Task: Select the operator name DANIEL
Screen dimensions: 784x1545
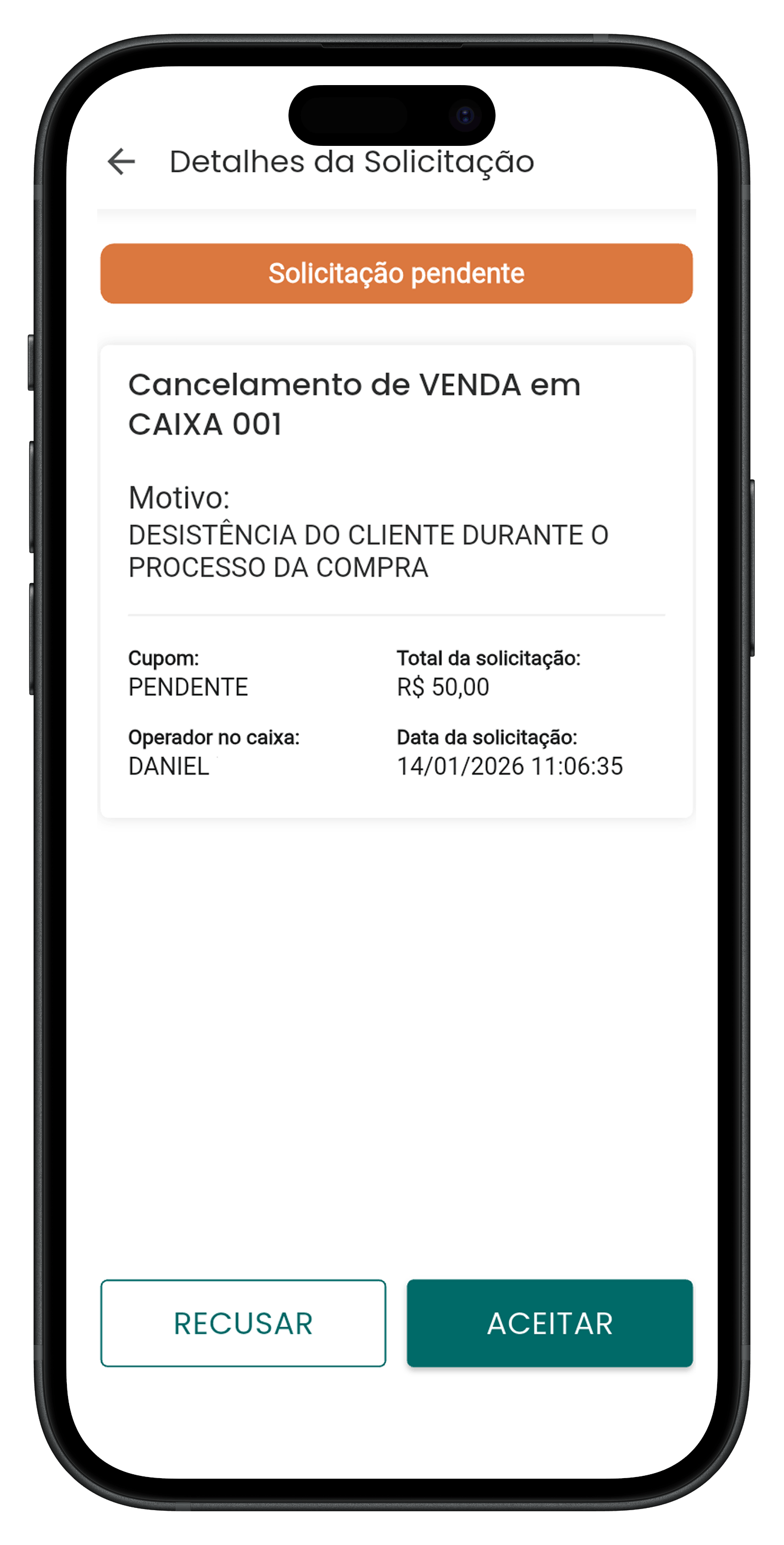Action: click(x=169, y=766)
